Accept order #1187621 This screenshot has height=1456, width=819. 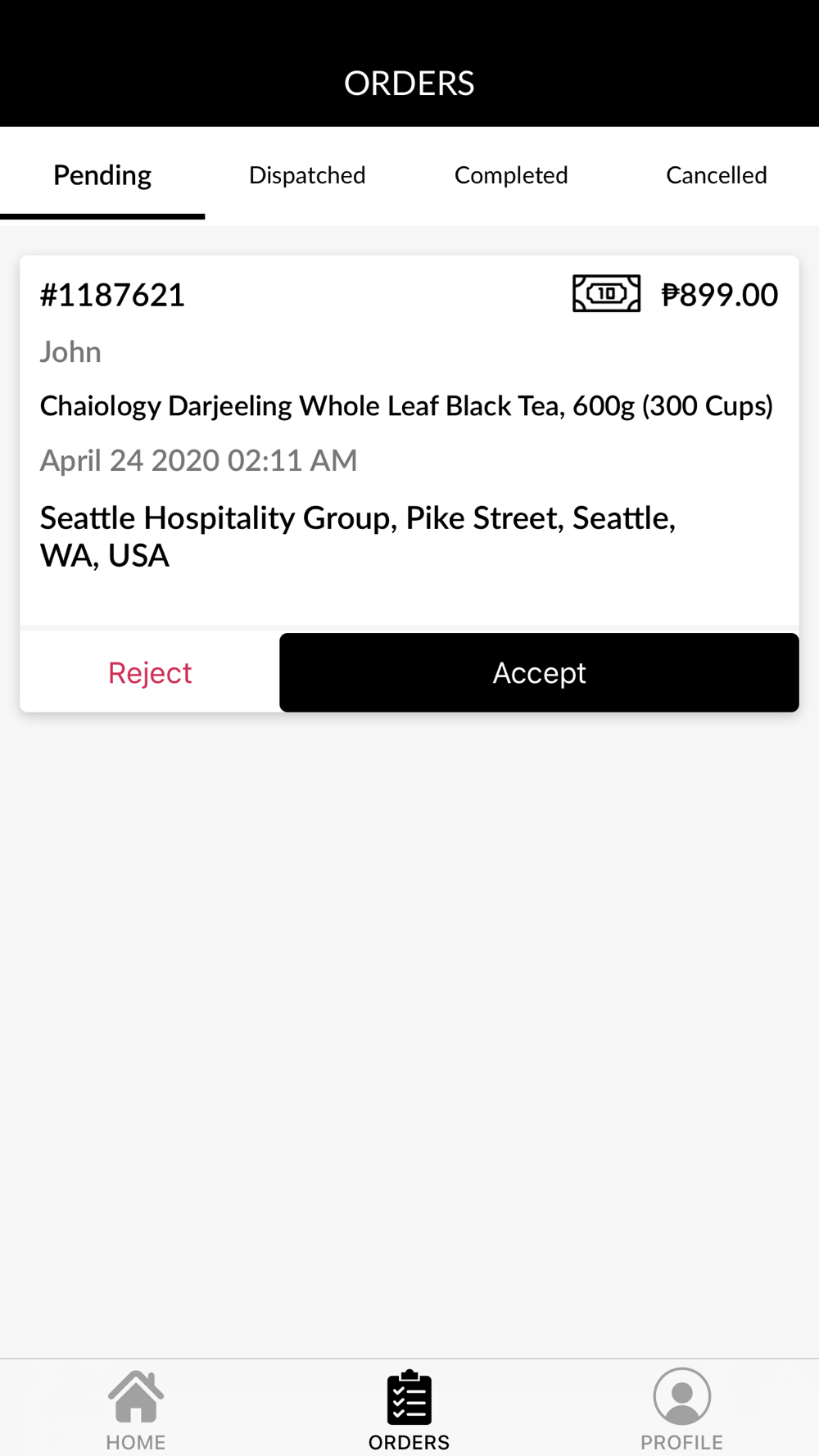(x=539, y=672)
